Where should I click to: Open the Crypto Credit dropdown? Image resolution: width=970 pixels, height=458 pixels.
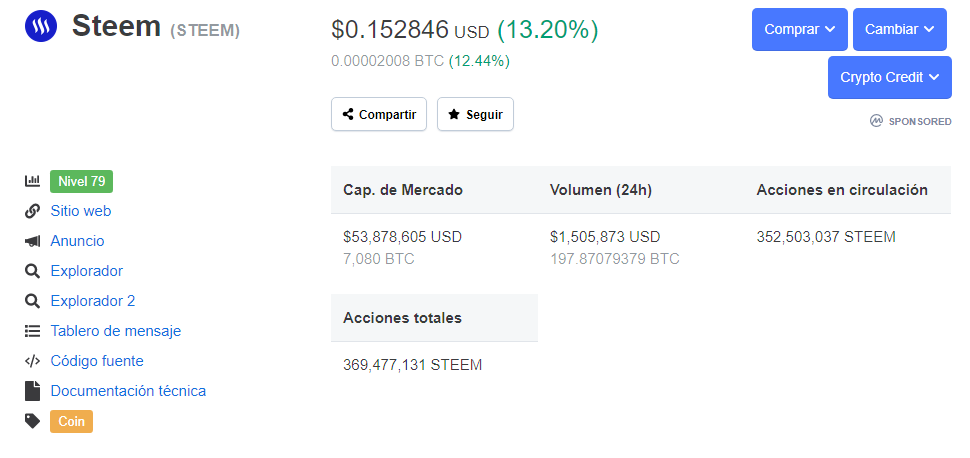point(890,77)
